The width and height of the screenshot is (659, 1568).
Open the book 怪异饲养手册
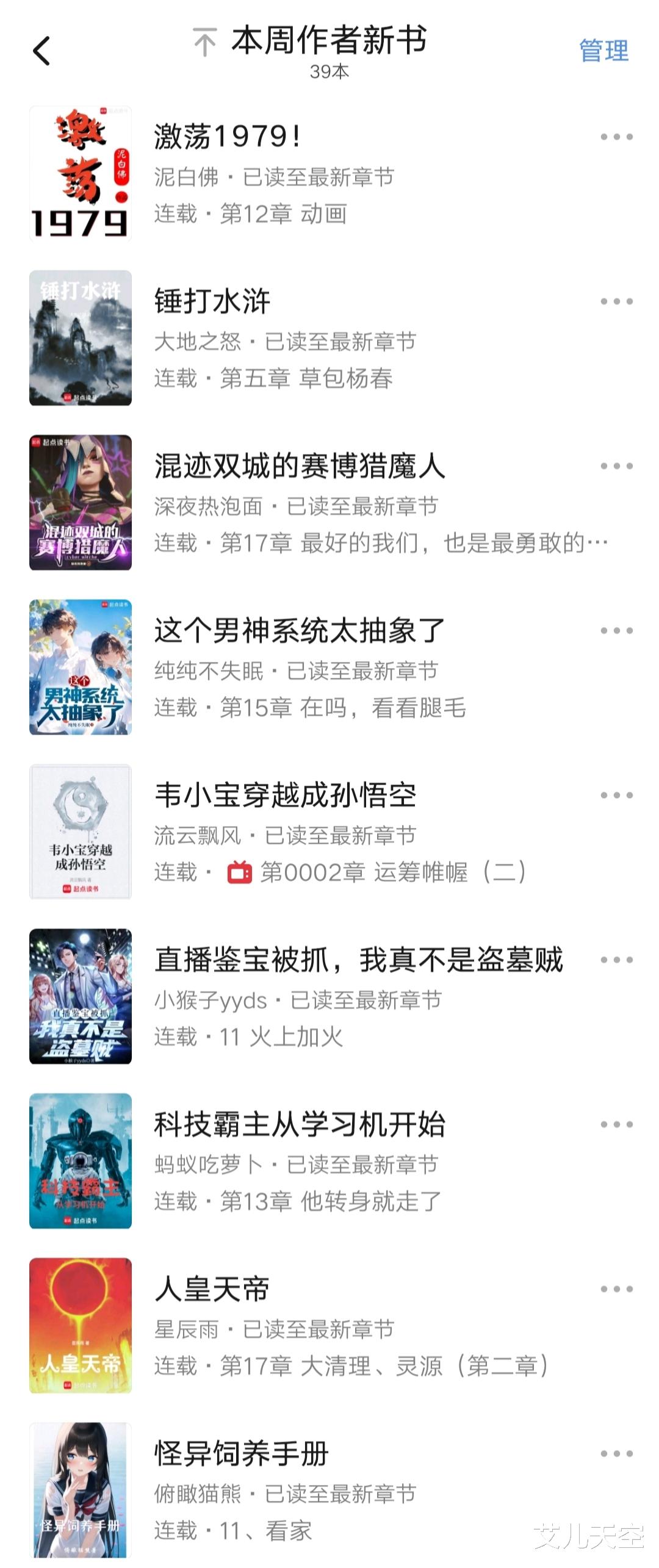(242, 1454)
